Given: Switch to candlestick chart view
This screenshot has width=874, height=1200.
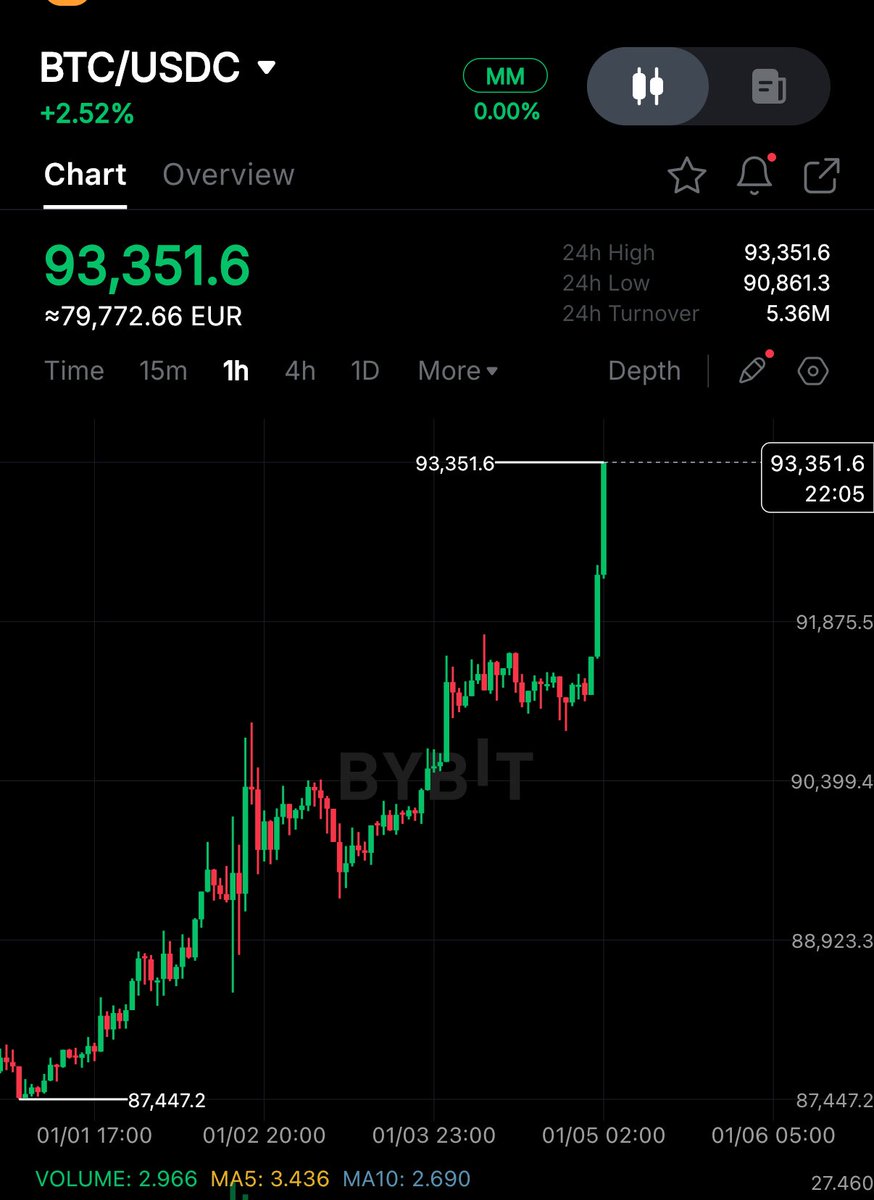Looking at the screenshot, I should [648, 87].
